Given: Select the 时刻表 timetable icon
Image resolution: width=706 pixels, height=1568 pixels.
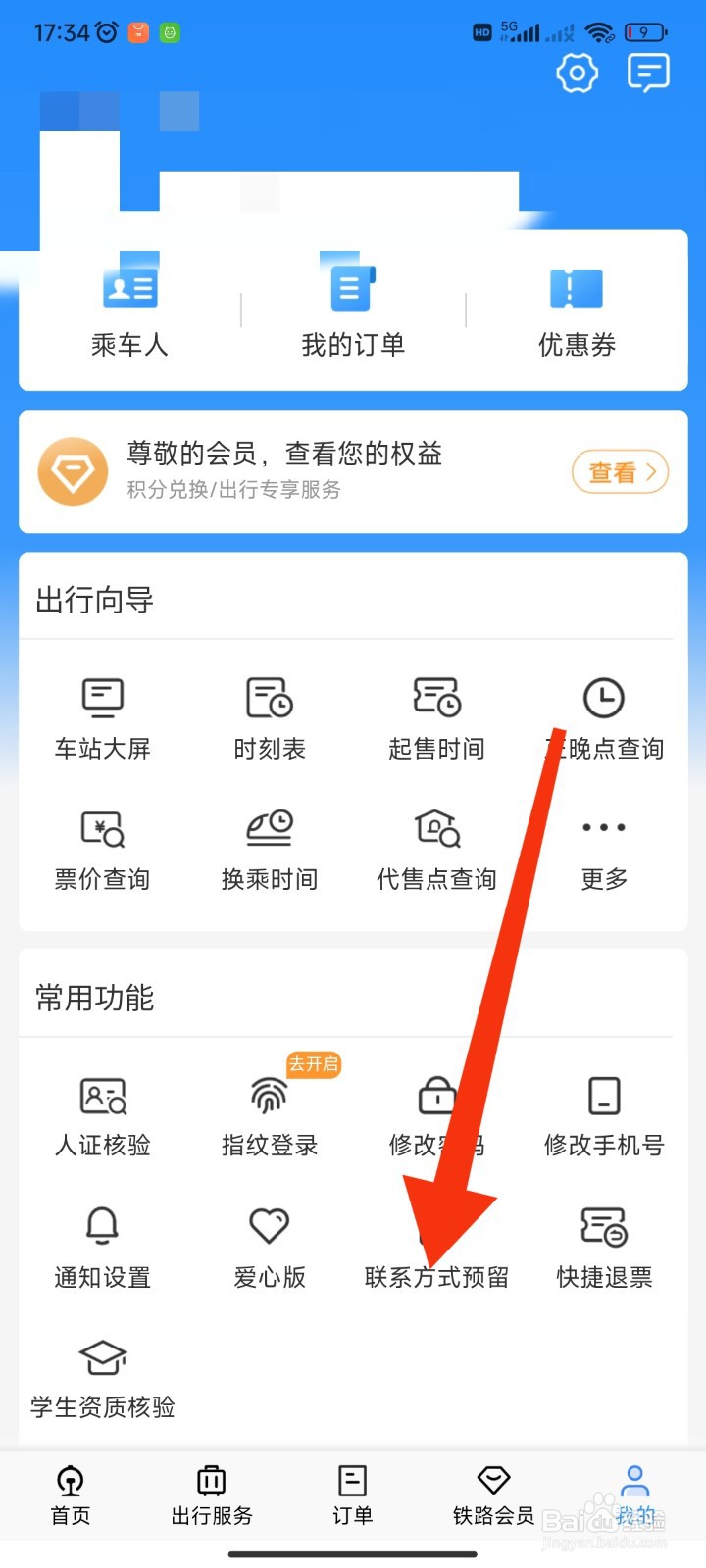Looking at the screenshot, I should coord(269,715).
